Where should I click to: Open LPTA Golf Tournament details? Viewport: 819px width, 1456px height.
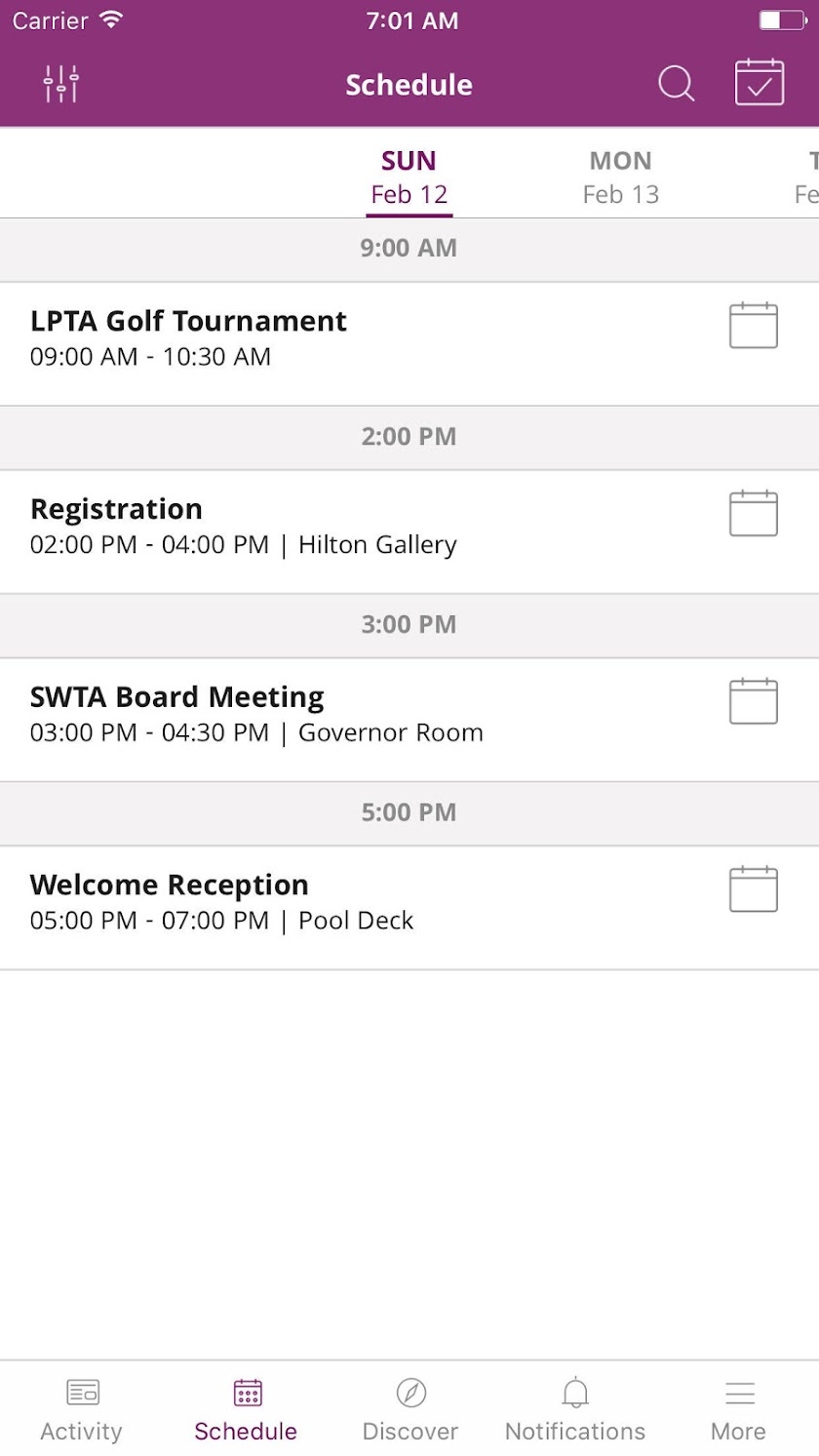[292, 338]
